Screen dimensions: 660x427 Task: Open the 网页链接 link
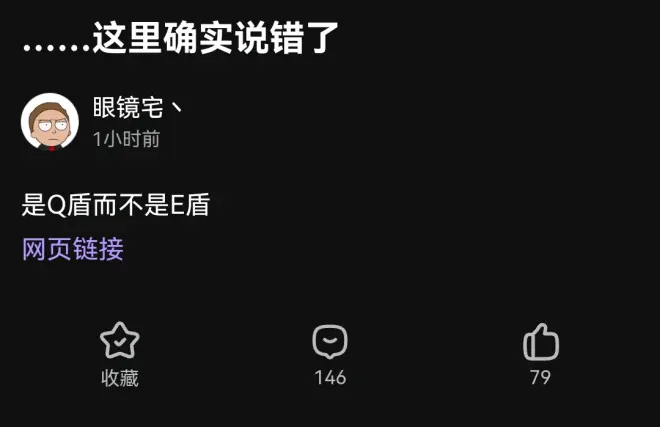tap(73, 249)
